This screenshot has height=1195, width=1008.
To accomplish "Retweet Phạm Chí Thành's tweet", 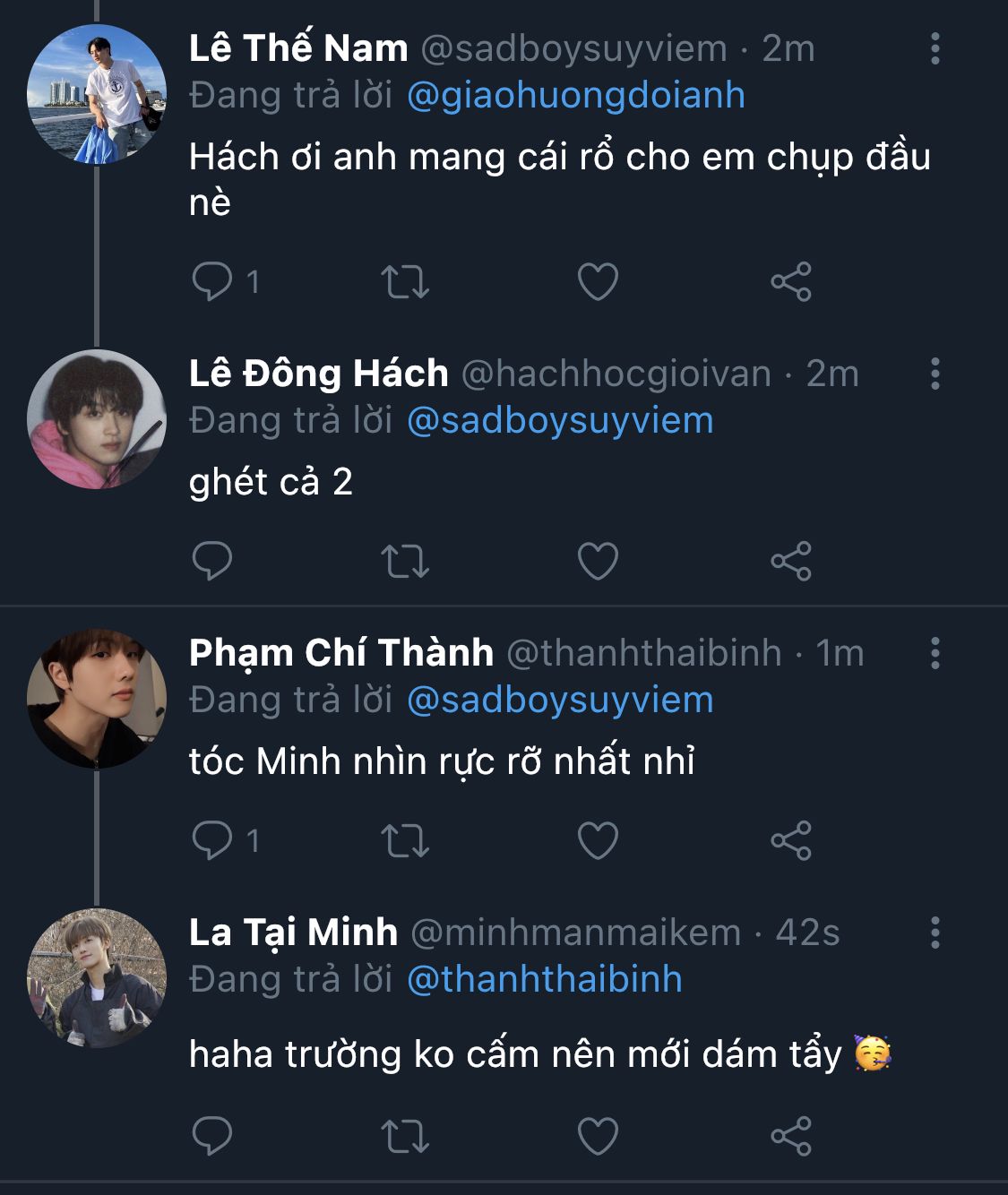I will coord(405,840).
